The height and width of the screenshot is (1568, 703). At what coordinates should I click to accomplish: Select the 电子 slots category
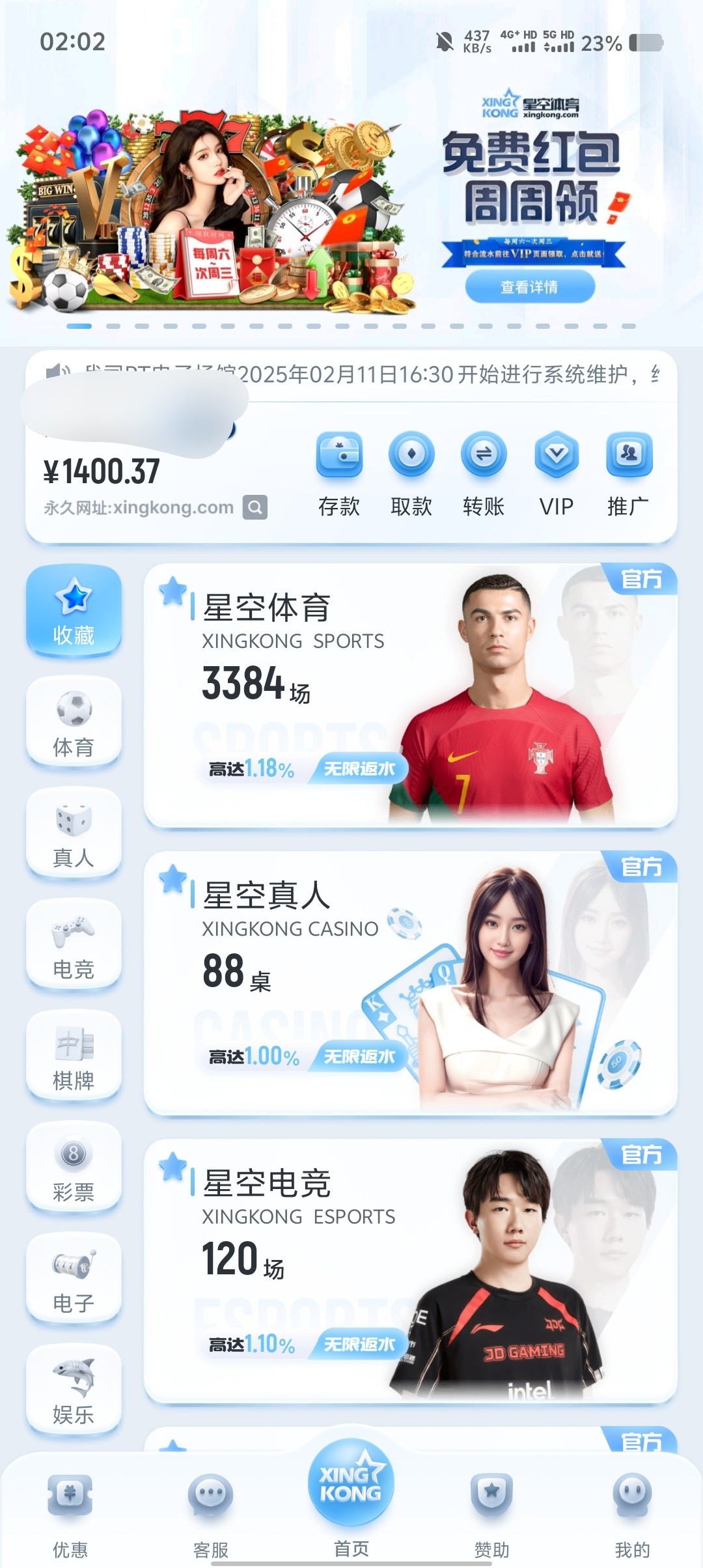(74, 1280)
